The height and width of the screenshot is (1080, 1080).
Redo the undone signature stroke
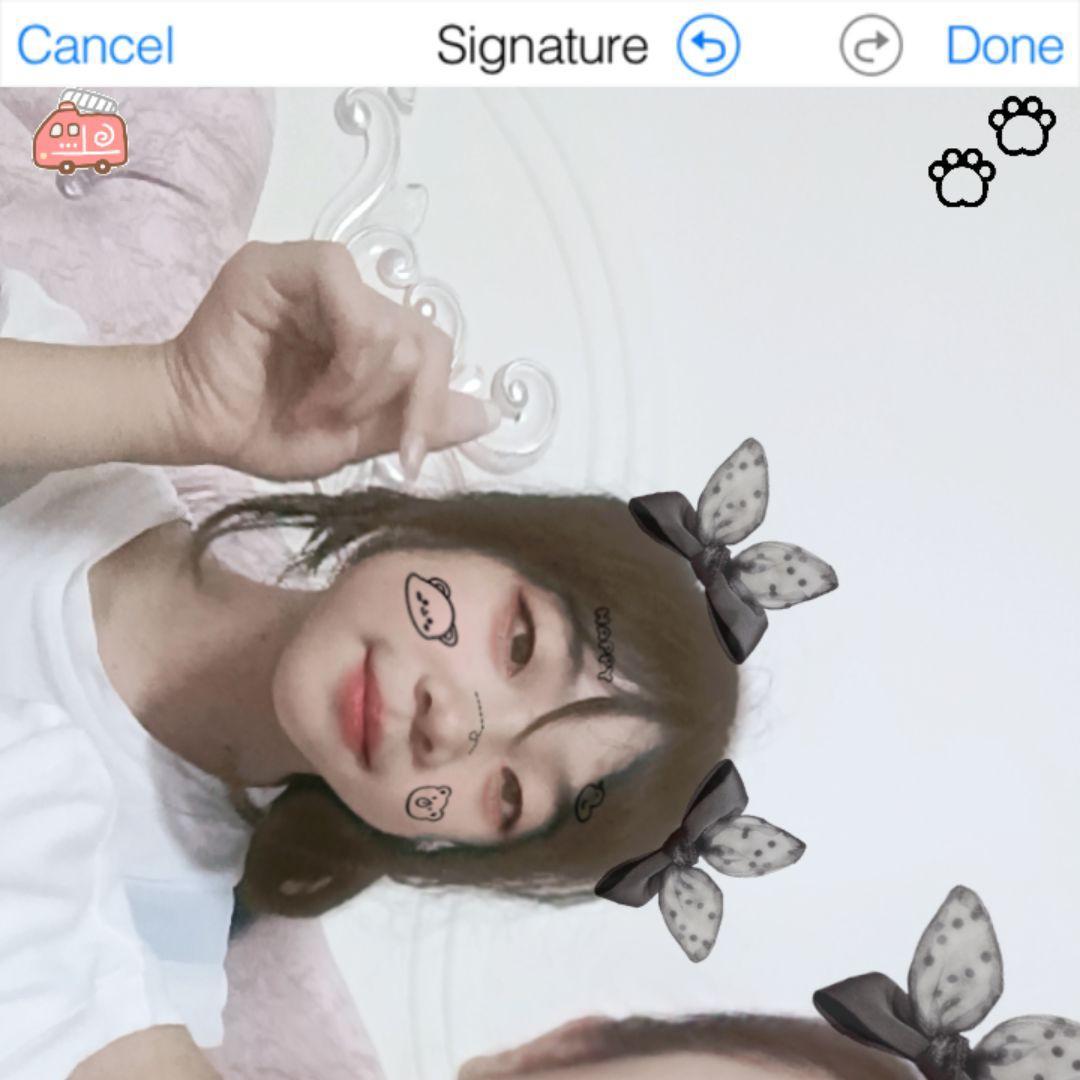tap(870, 46)
